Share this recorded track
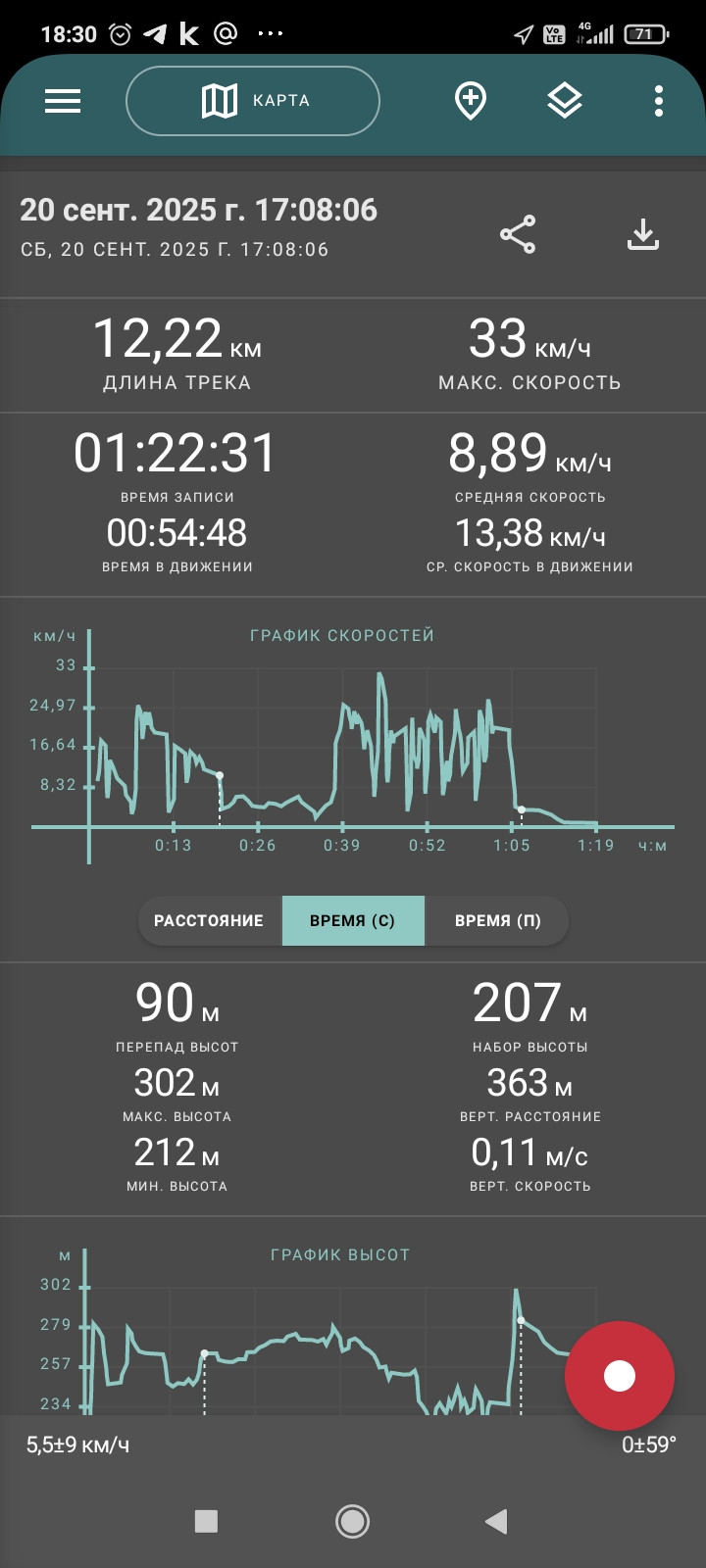This screenshot has width=706, height=1568. tap(518, 235)
